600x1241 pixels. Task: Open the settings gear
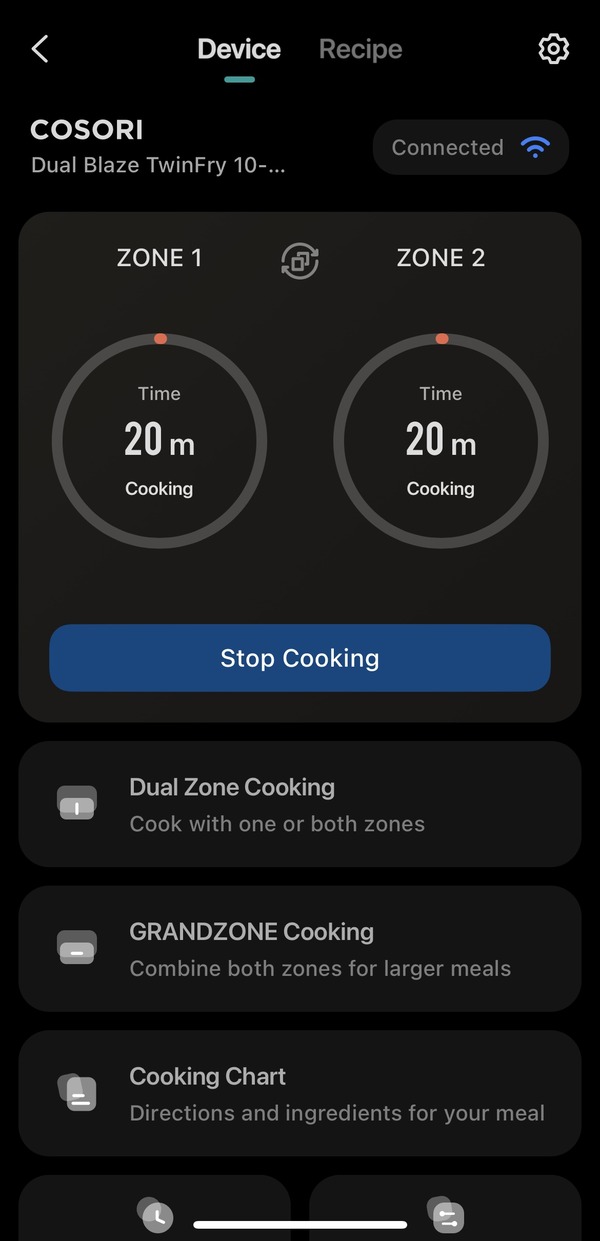[x=553, y=49]
